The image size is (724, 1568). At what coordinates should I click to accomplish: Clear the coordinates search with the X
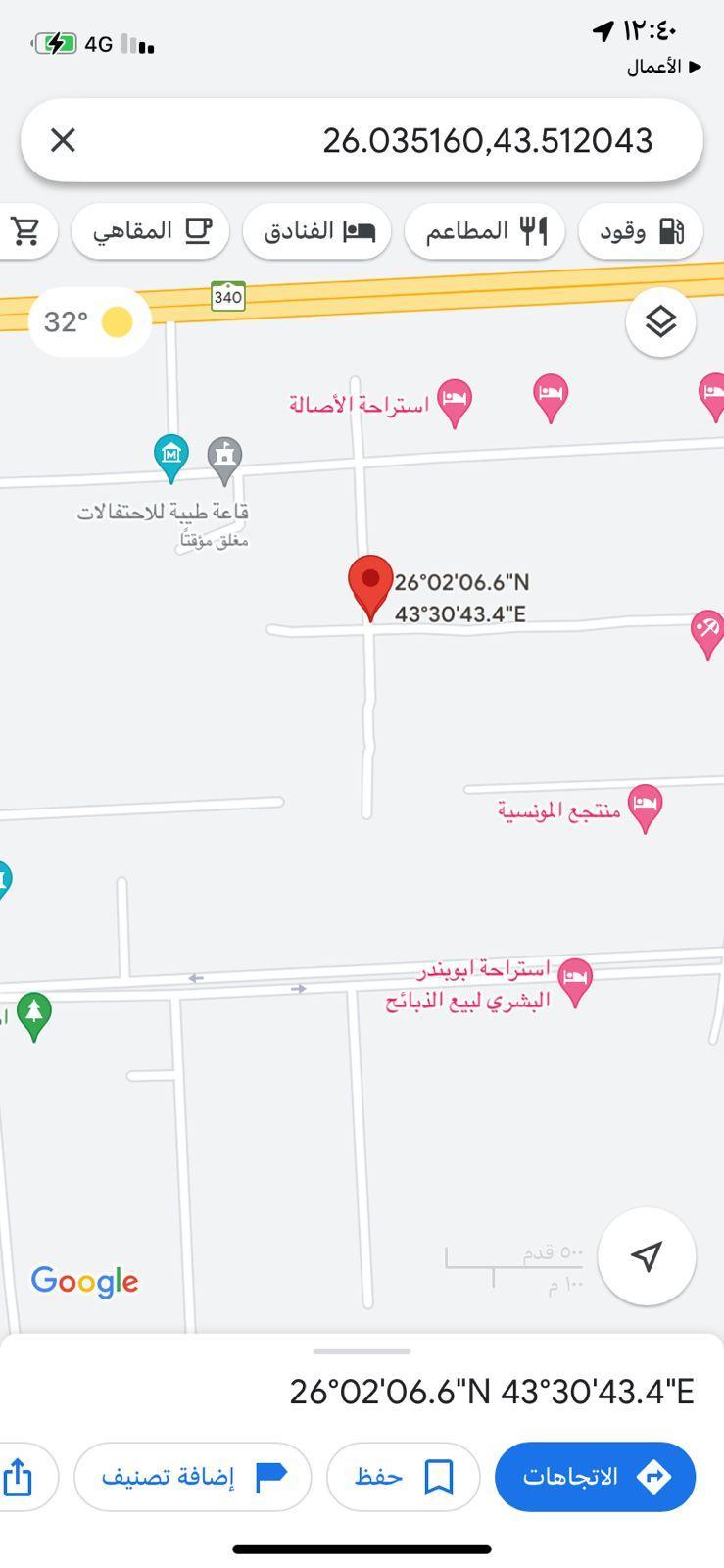point(63,140)
